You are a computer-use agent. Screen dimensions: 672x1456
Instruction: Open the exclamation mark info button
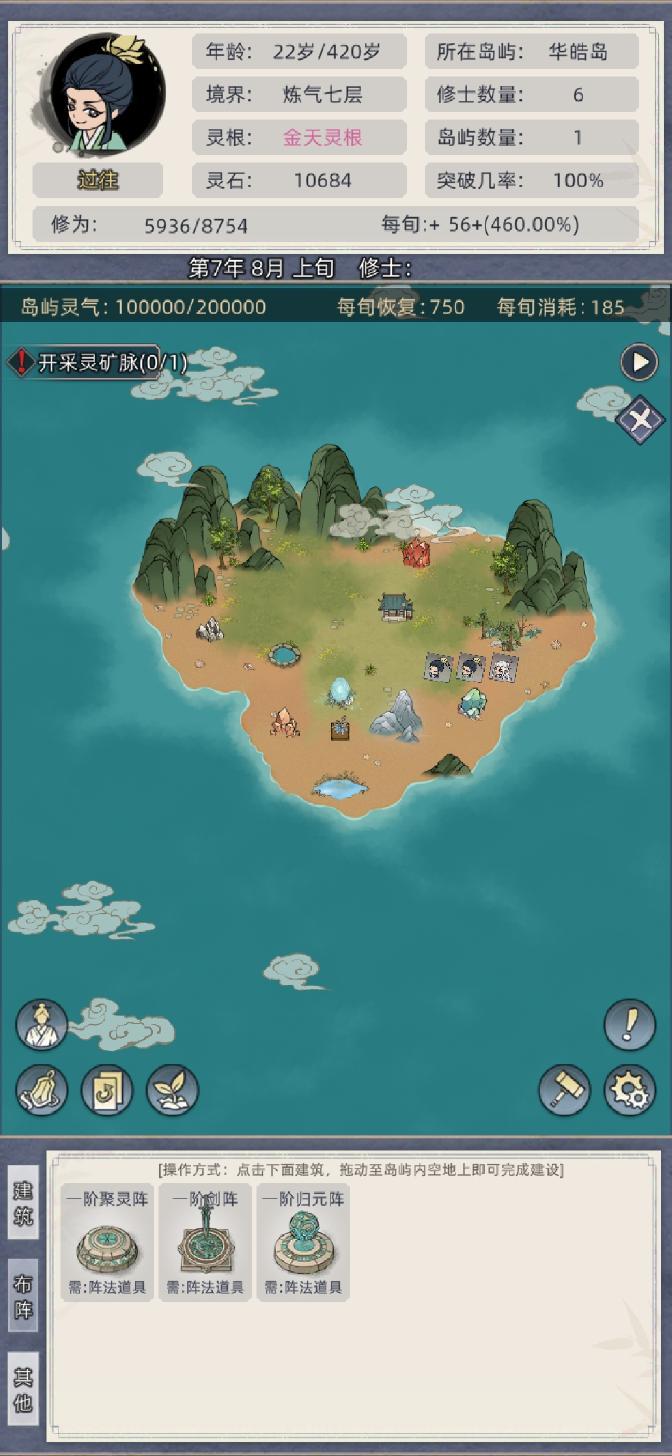(630, 1024)
